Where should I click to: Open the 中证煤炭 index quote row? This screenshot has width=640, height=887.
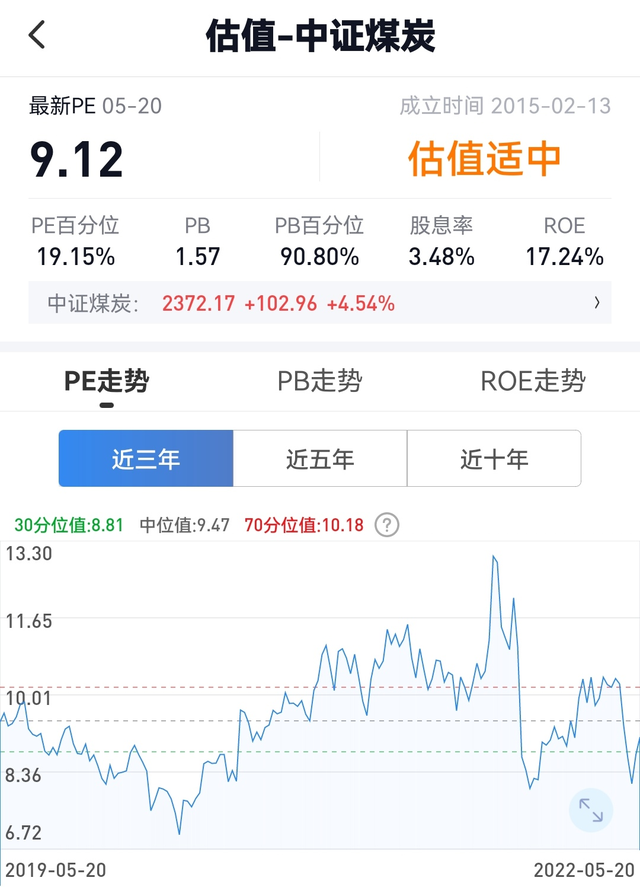320,303
